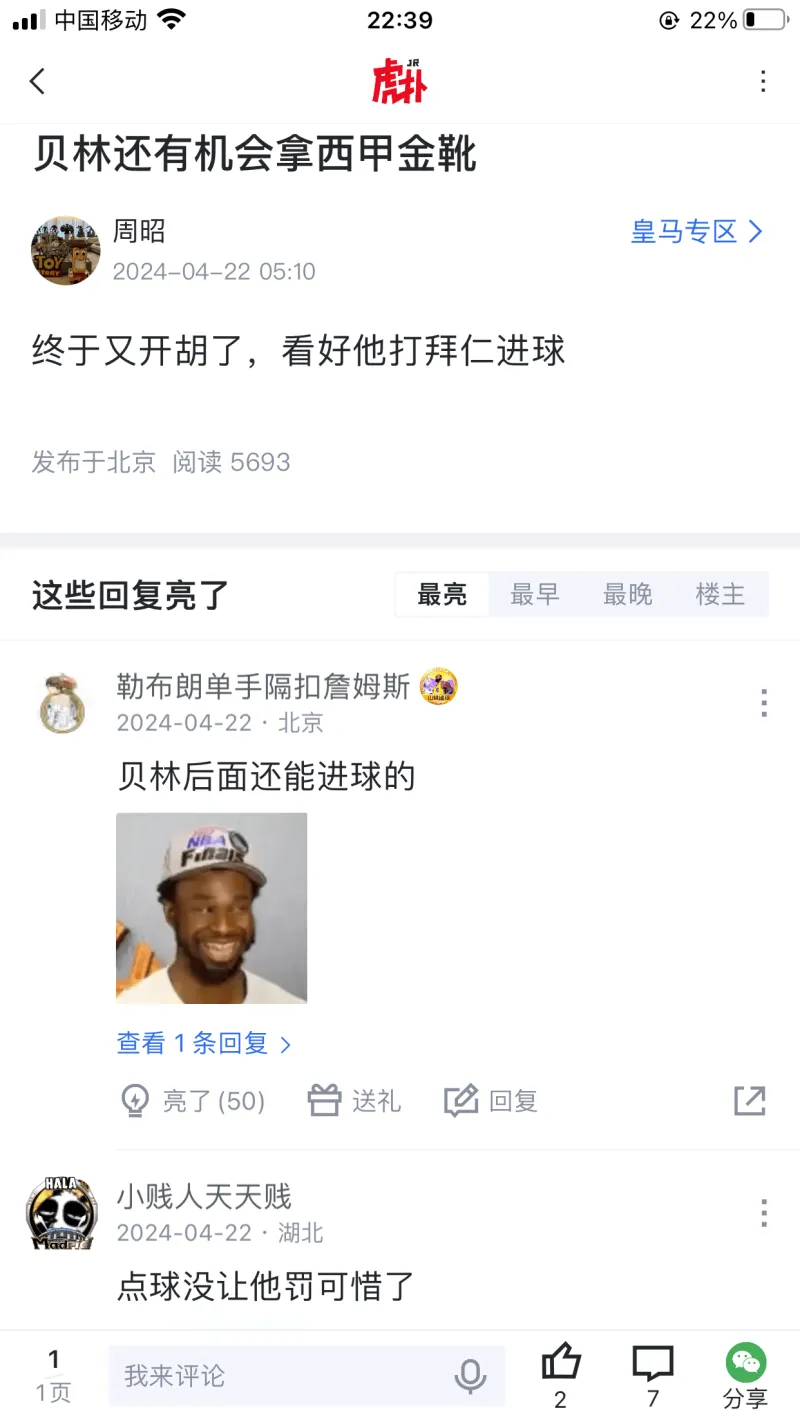Reply to 勒布朗单手隔扣詹姆斯's comment
Image resolution: width=800 pixels, height=1422 pixels.
pos(491,1101)
